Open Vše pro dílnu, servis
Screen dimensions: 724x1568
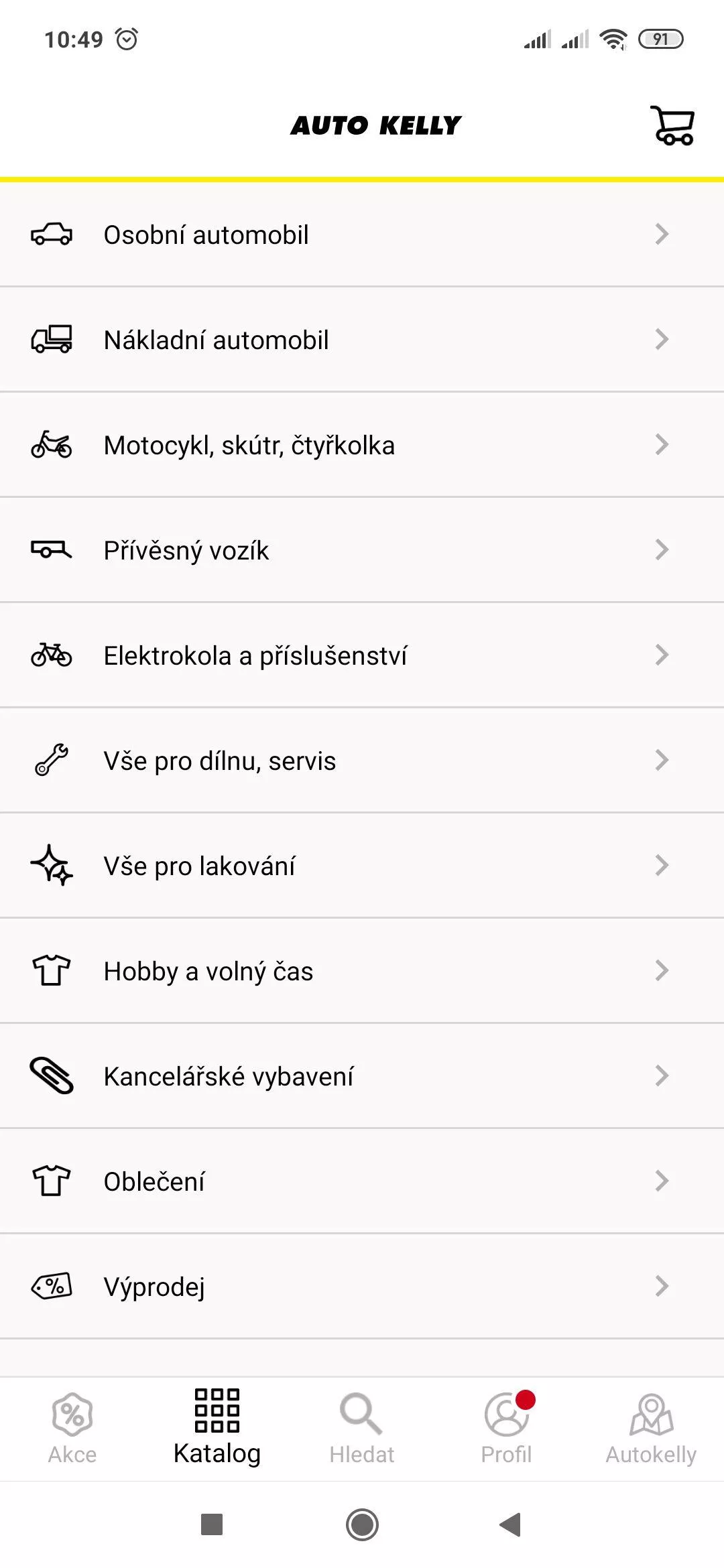[x=362, y=761]
